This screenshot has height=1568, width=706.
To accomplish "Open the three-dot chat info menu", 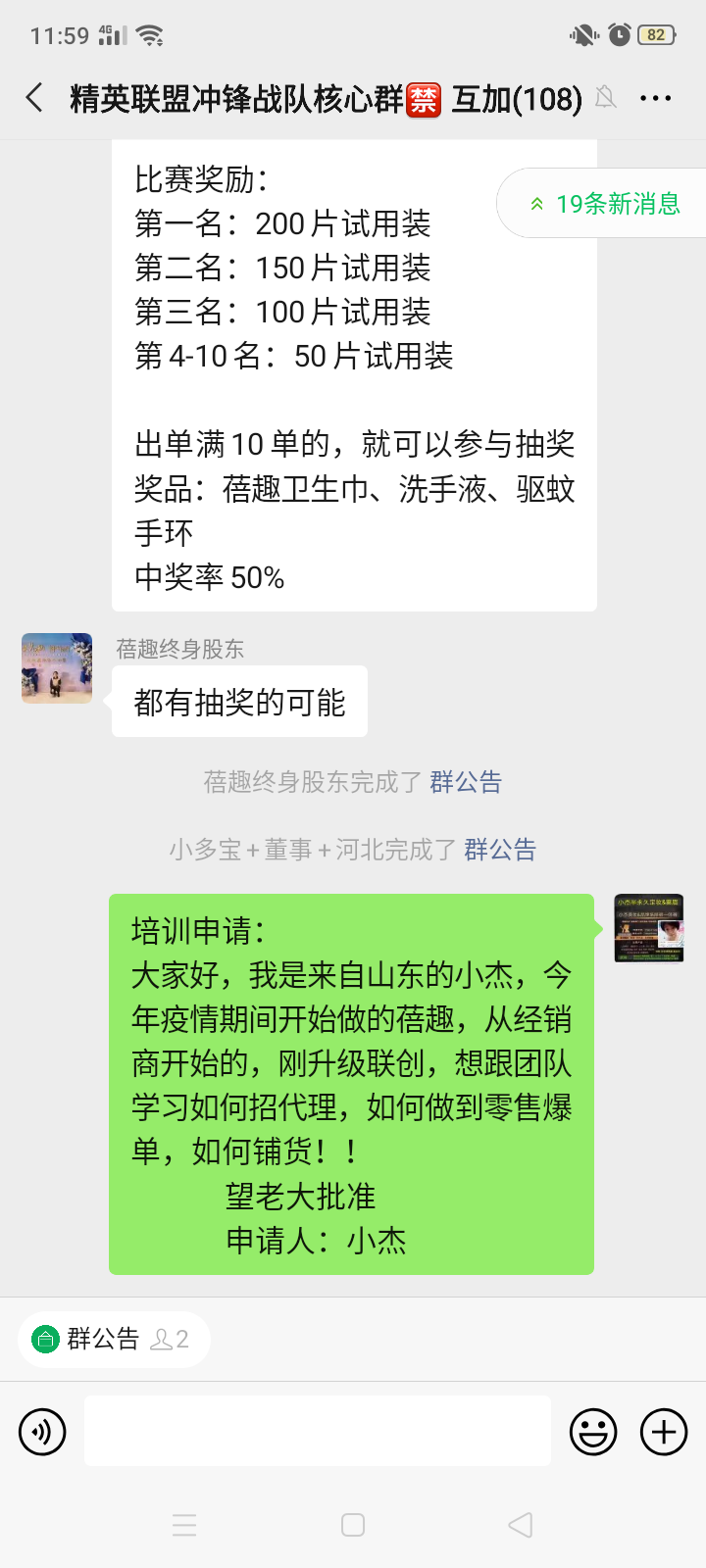I will [655, 98].
